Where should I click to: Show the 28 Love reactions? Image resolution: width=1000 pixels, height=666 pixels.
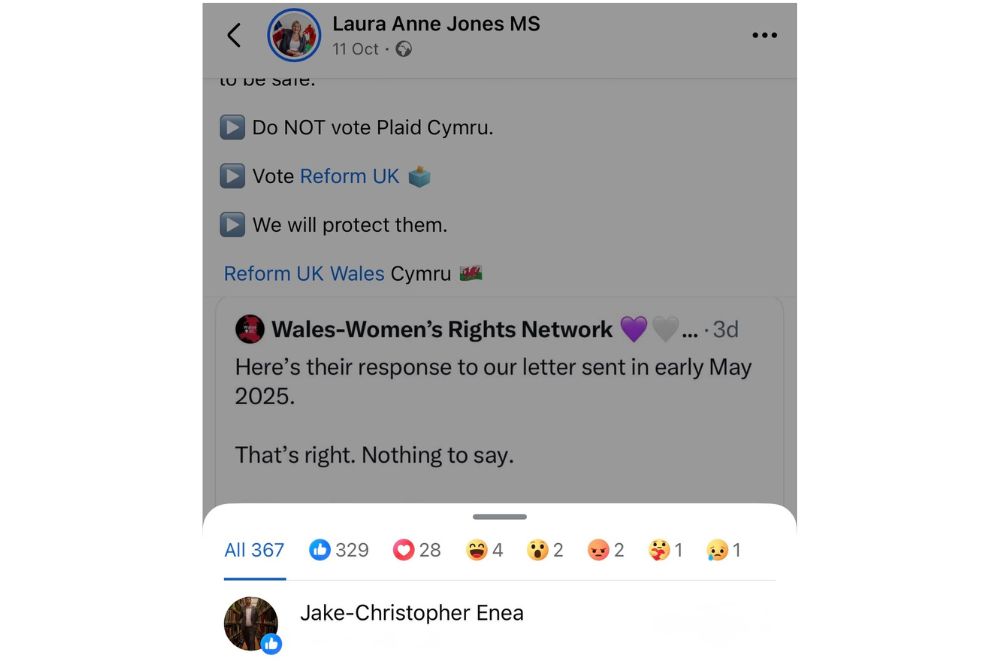417,550
